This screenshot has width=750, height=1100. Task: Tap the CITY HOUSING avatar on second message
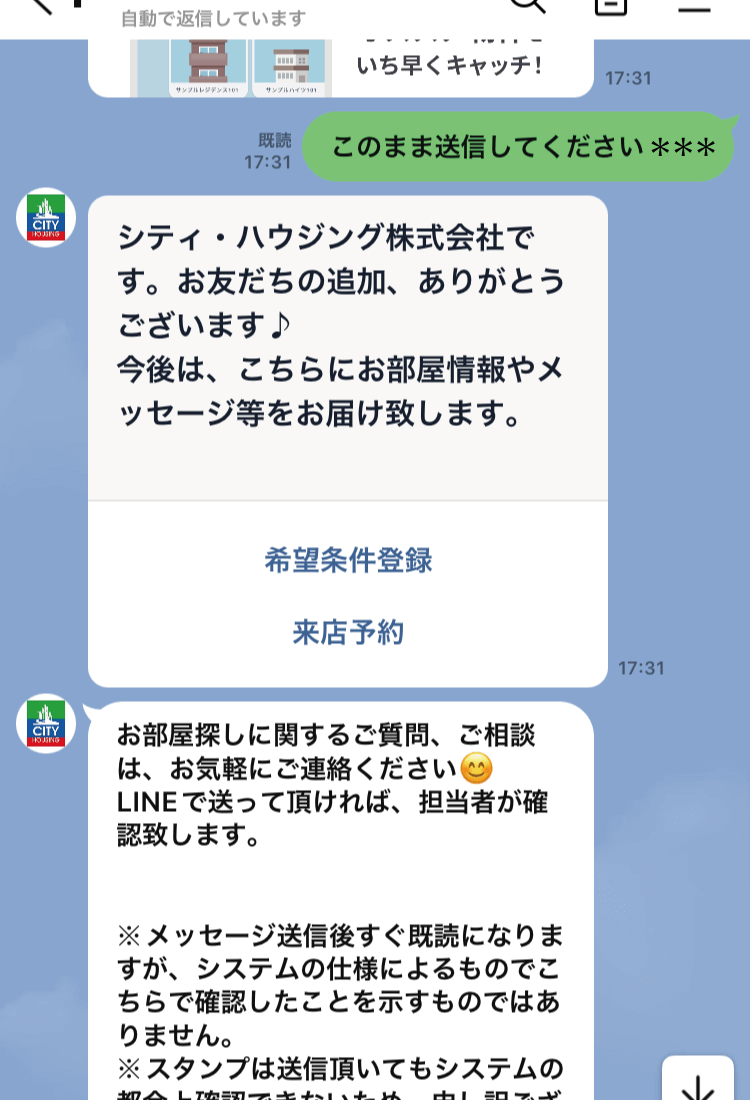(45, 725)
